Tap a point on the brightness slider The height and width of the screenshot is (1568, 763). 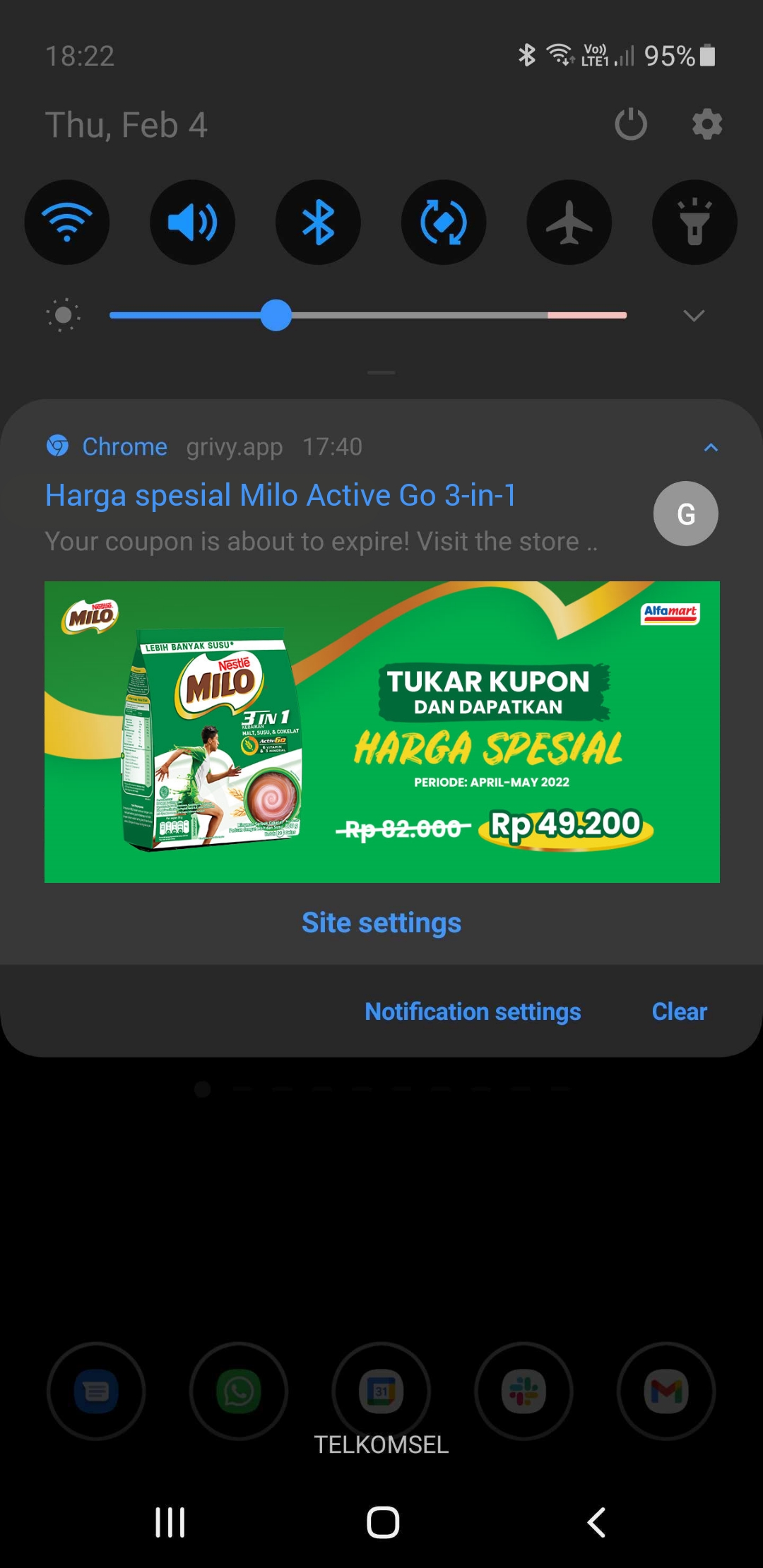click(x=368, y=315)
